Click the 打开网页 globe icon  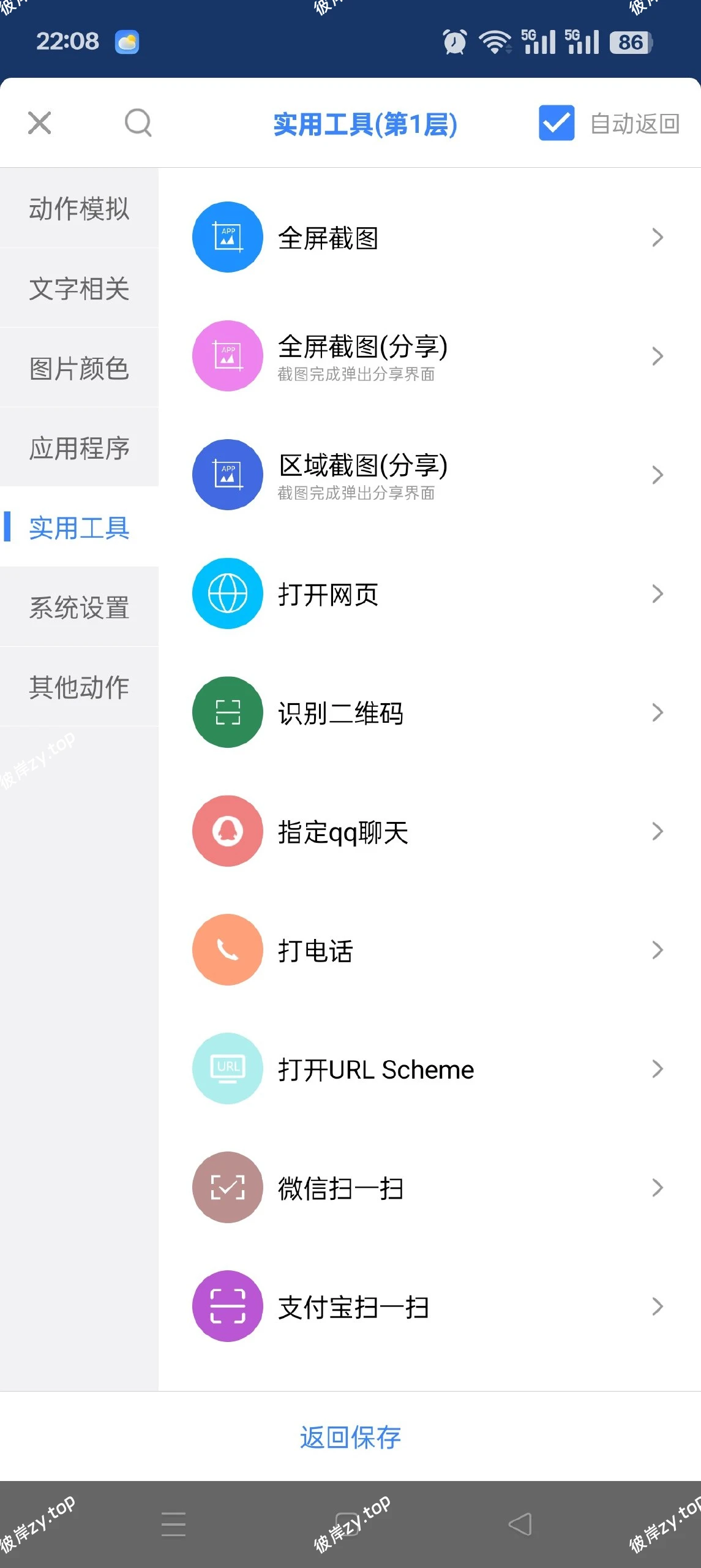click(227, 593)
